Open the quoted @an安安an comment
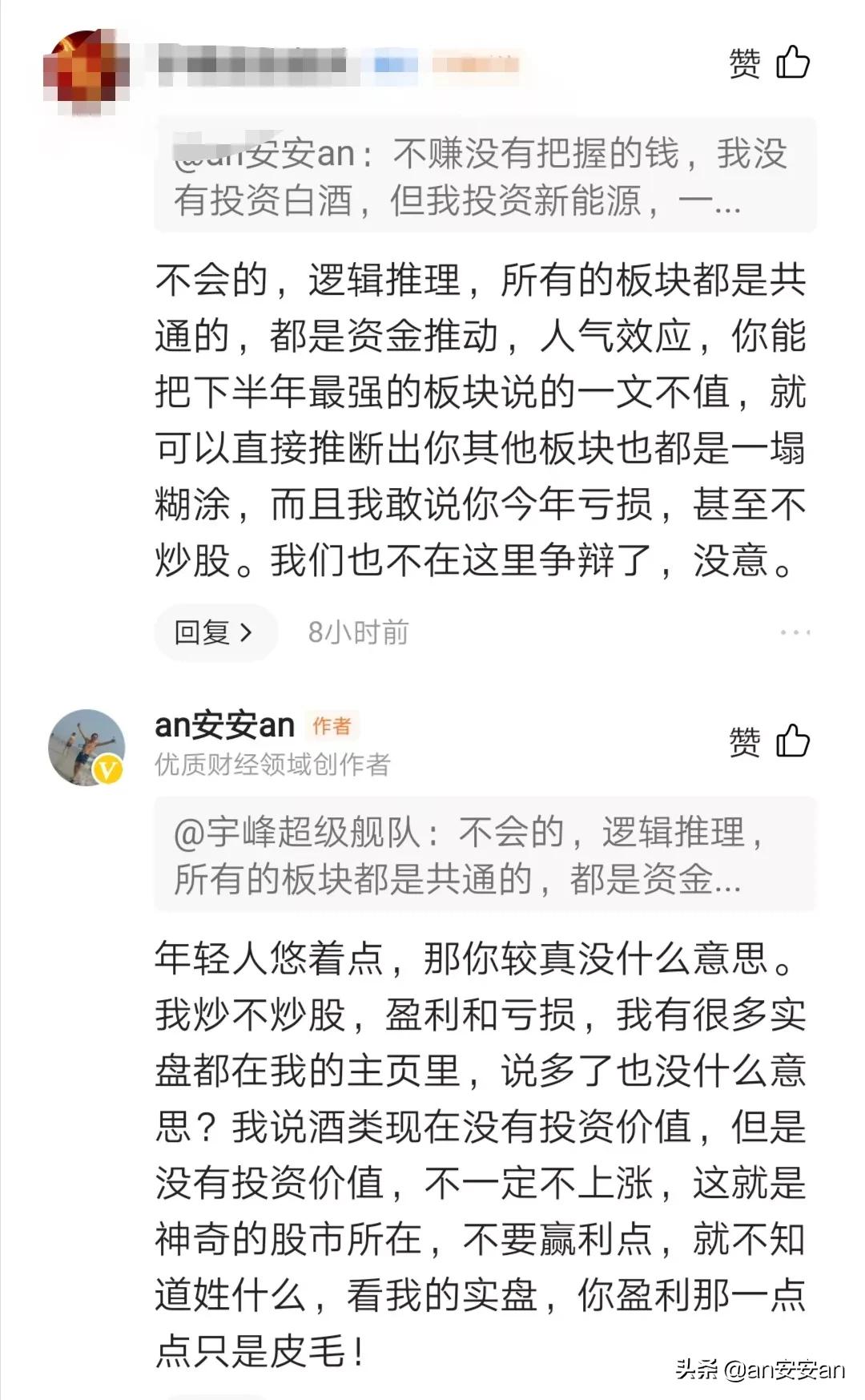 point(485,176)
